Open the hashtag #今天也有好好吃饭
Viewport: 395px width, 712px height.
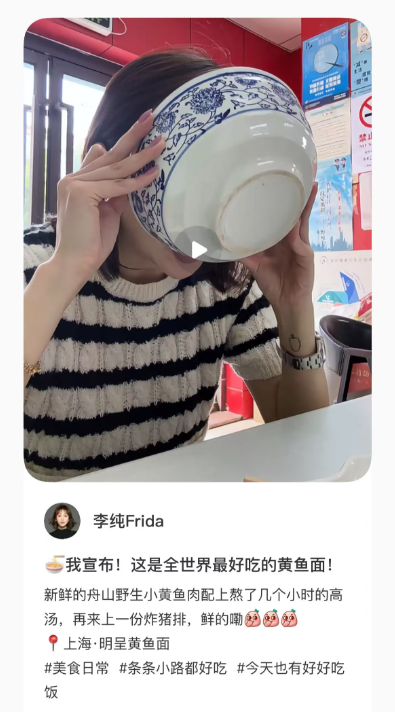291,668
